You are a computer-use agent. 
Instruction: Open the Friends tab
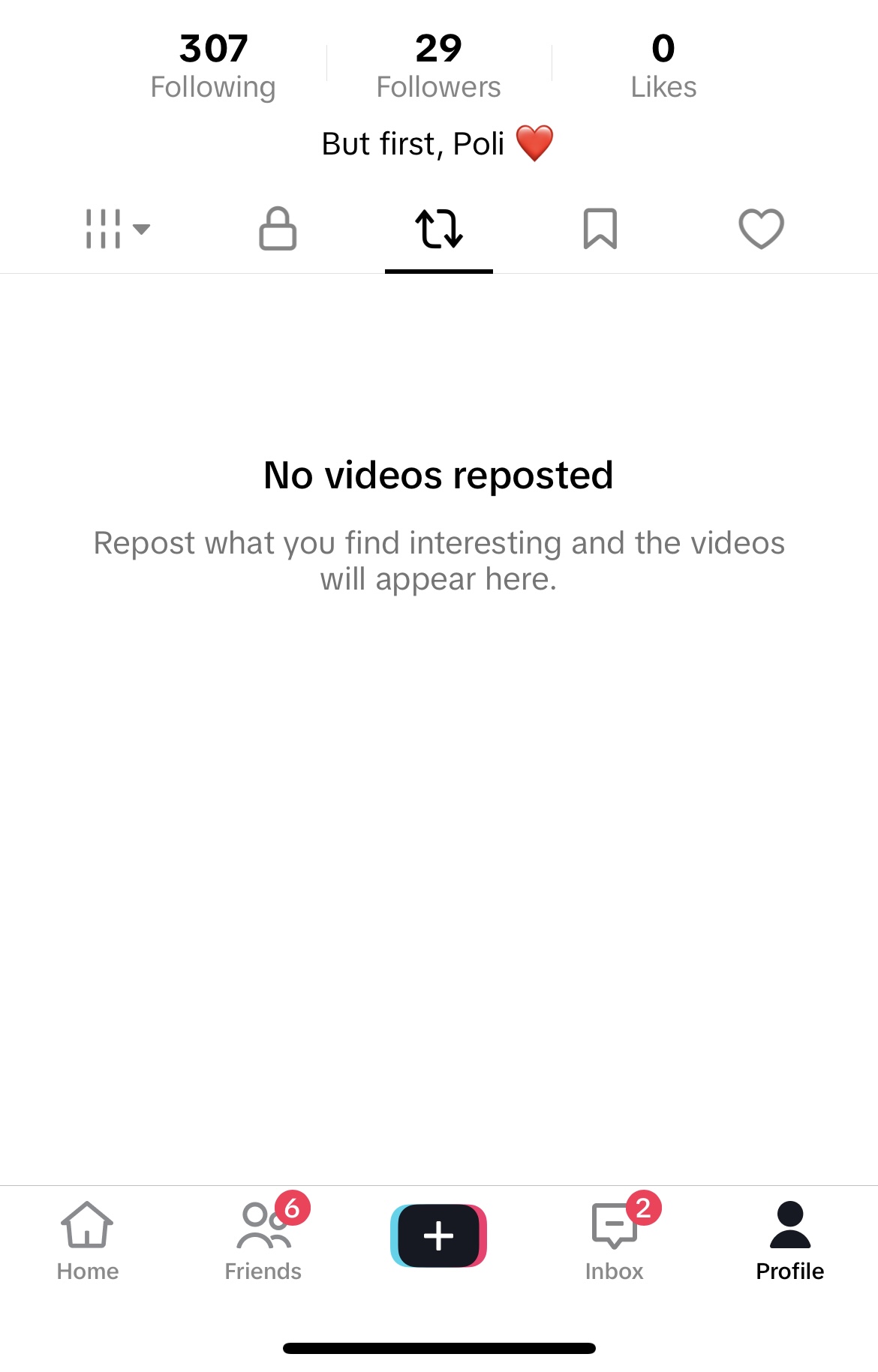click(263, 1241)
